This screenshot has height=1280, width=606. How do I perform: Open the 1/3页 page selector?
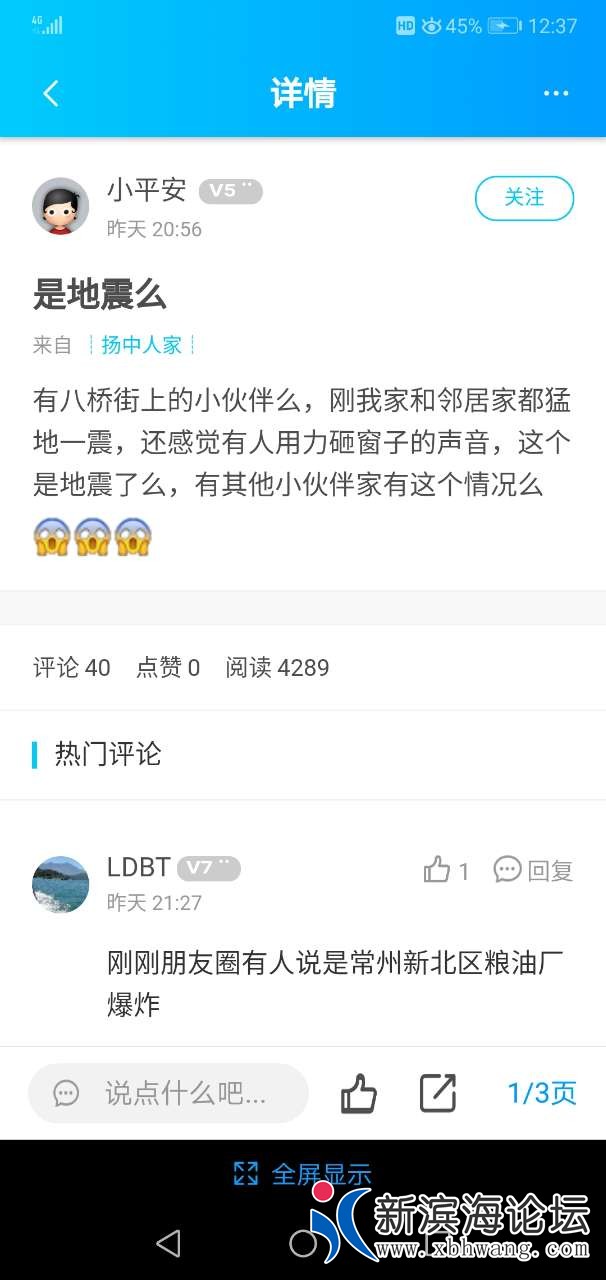(542, 1093)
